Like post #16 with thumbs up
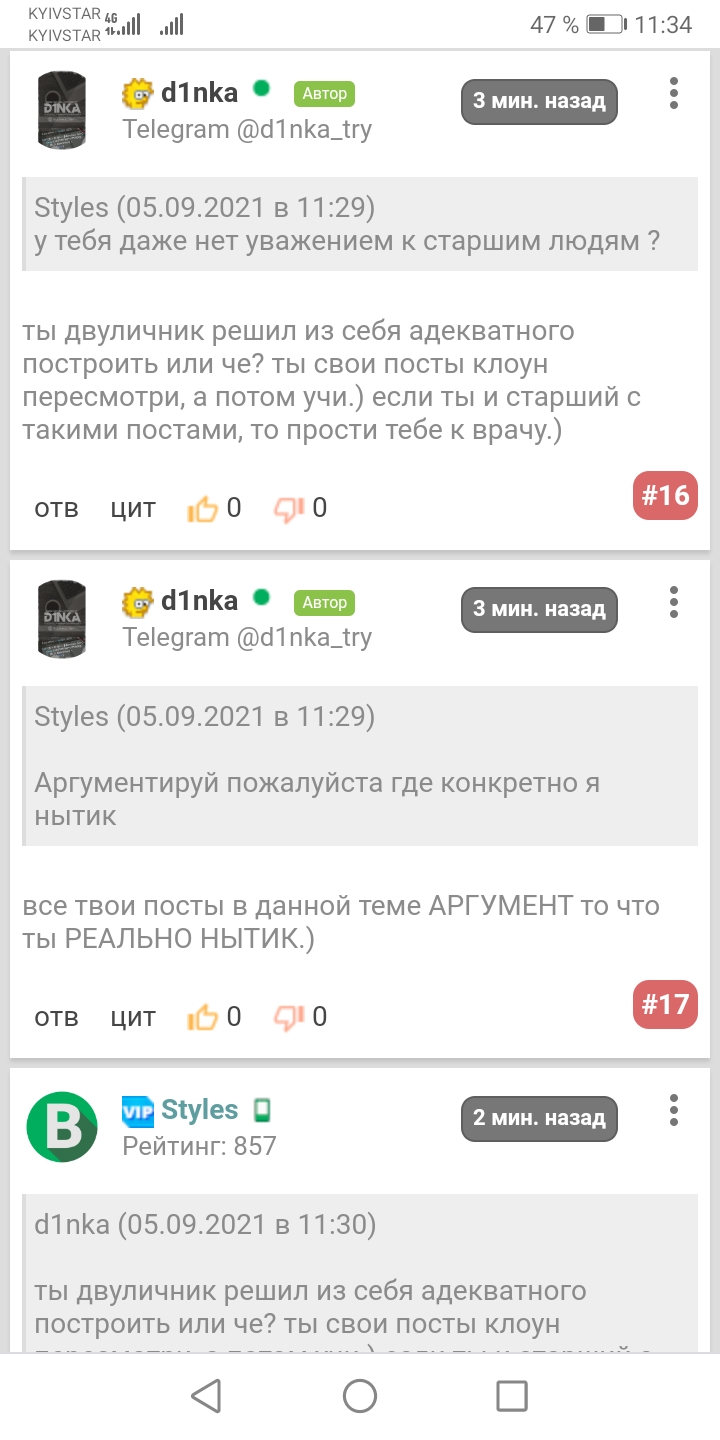Screen dimensions: 720x1440 (203, 509)
